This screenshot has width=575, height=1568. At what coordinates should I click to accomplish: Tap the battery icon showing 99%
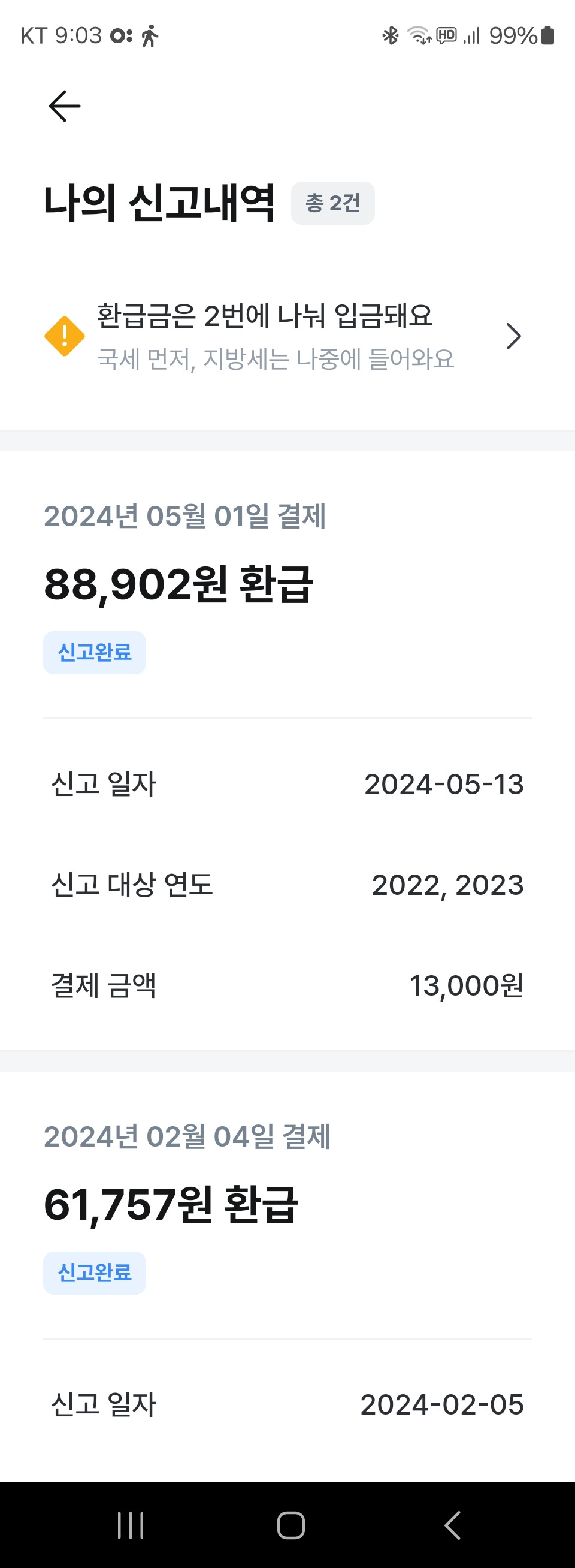tap(546, 37)
